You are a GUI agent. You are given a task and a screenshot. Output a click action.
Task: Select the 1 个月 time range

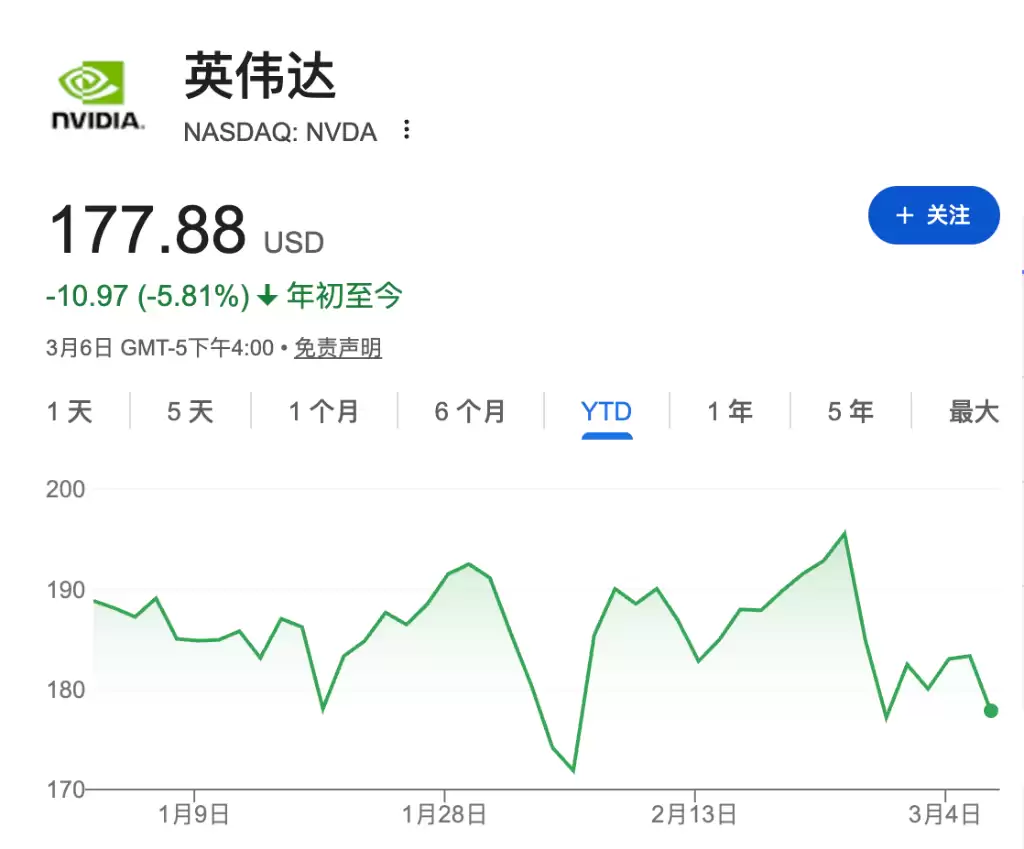click(x=324, y=411)
